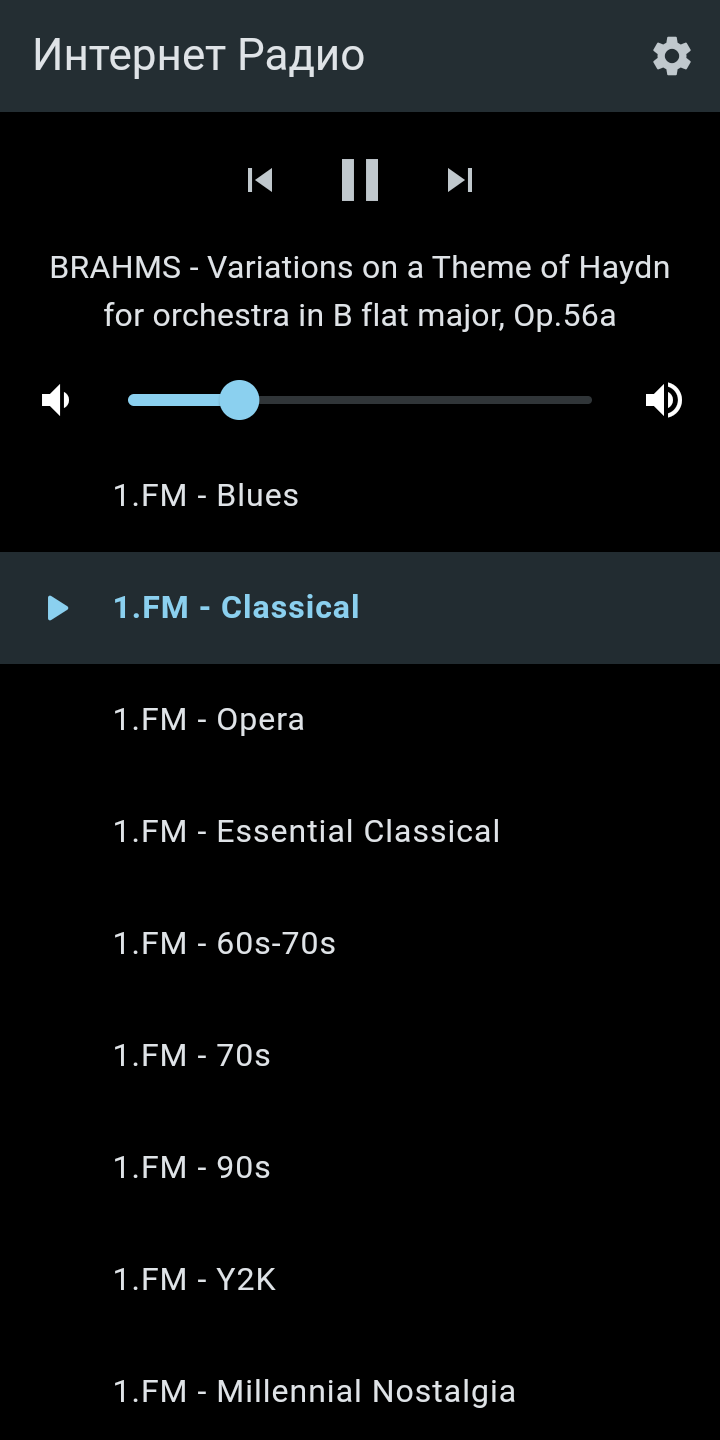
Task: Tap the high volume speaker icon
Action: coord(664,400)
